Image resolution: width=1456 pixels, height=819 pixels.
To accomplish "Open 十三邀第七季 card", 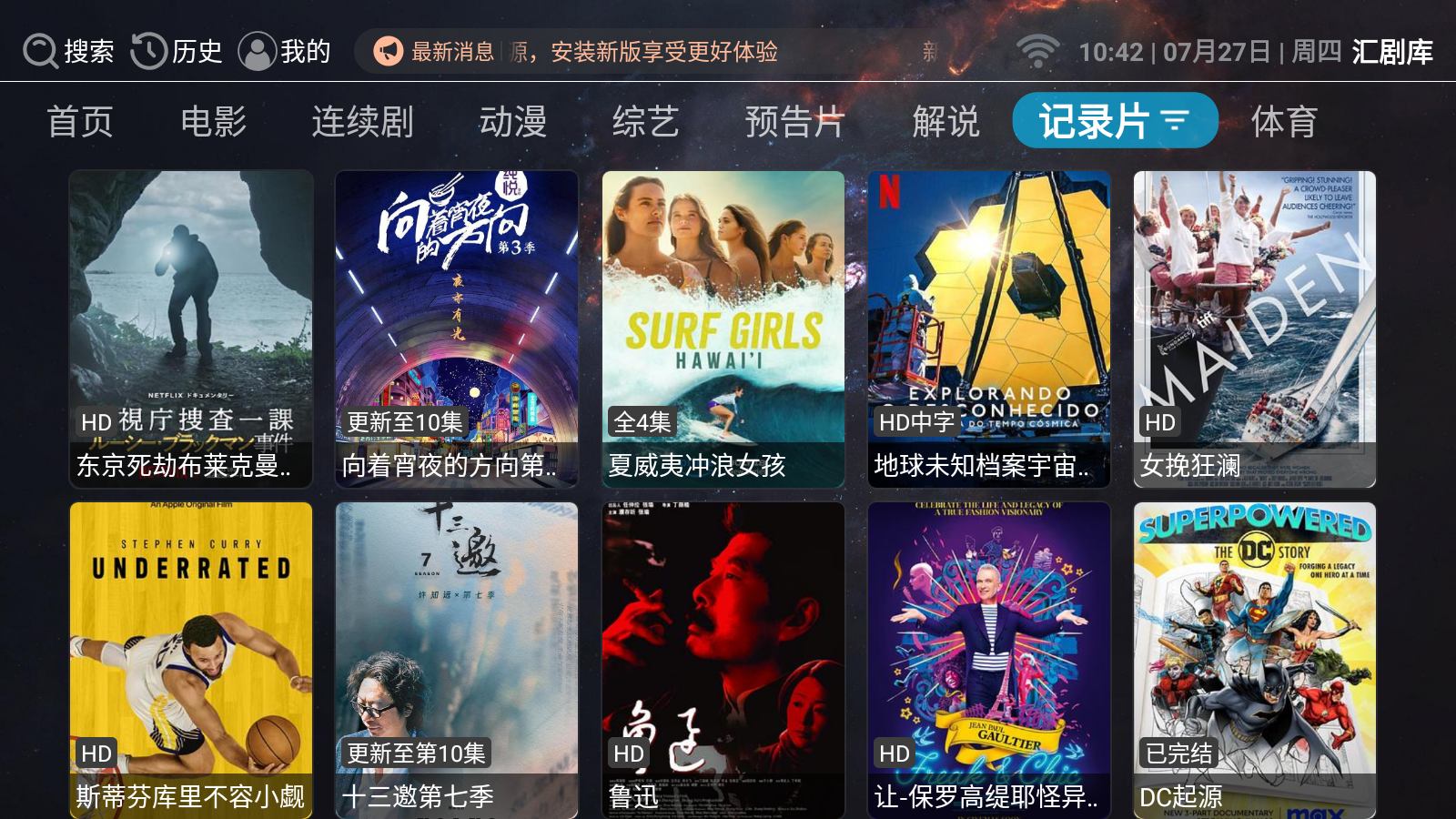I will pos(457,660).
